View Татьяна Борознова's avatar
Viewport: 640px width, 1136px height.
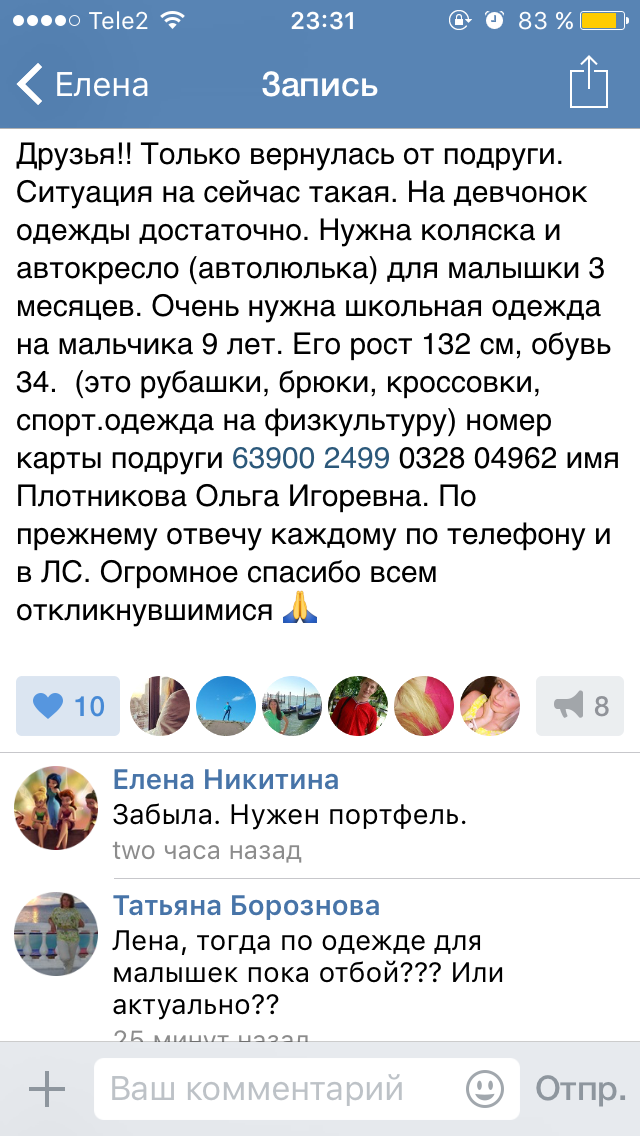click(56, 936)
